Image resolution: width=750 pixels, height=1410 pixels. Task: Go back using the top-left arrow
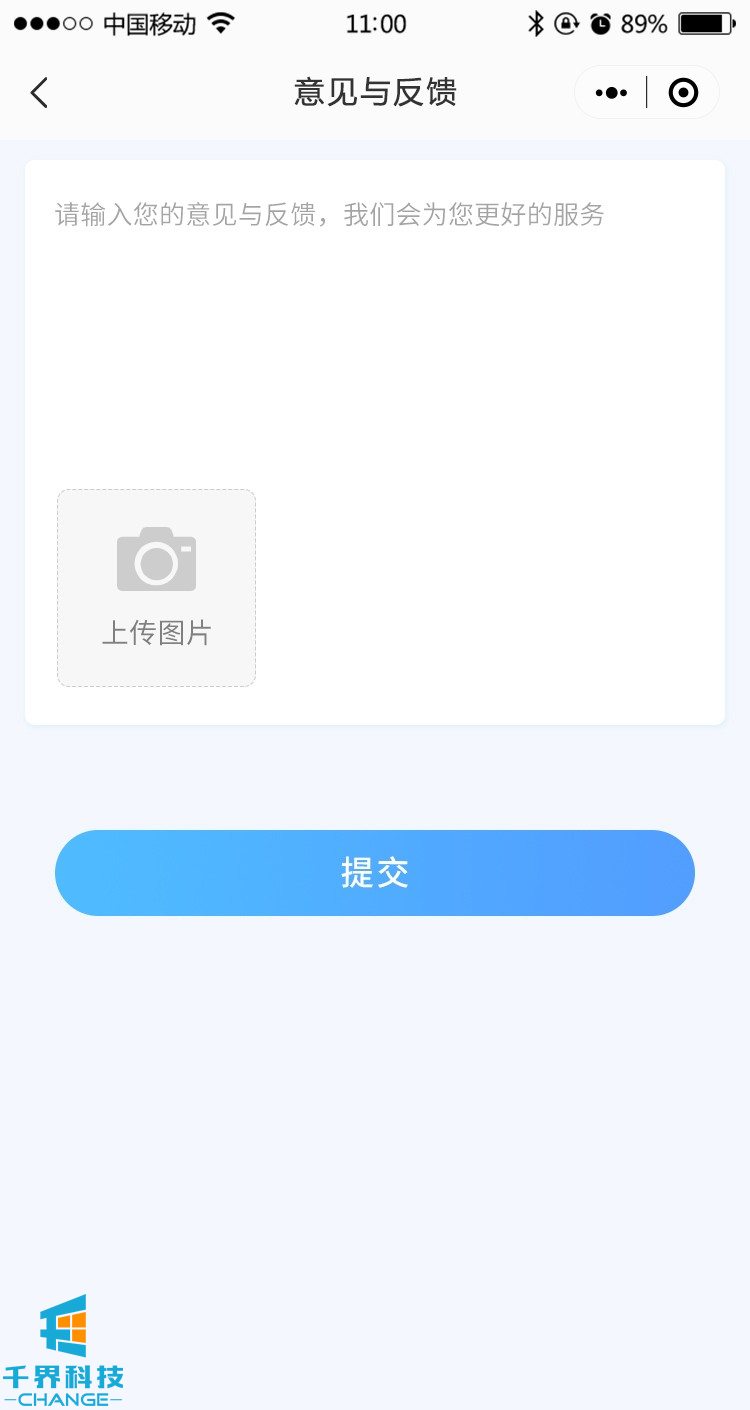tap(39, 93)
